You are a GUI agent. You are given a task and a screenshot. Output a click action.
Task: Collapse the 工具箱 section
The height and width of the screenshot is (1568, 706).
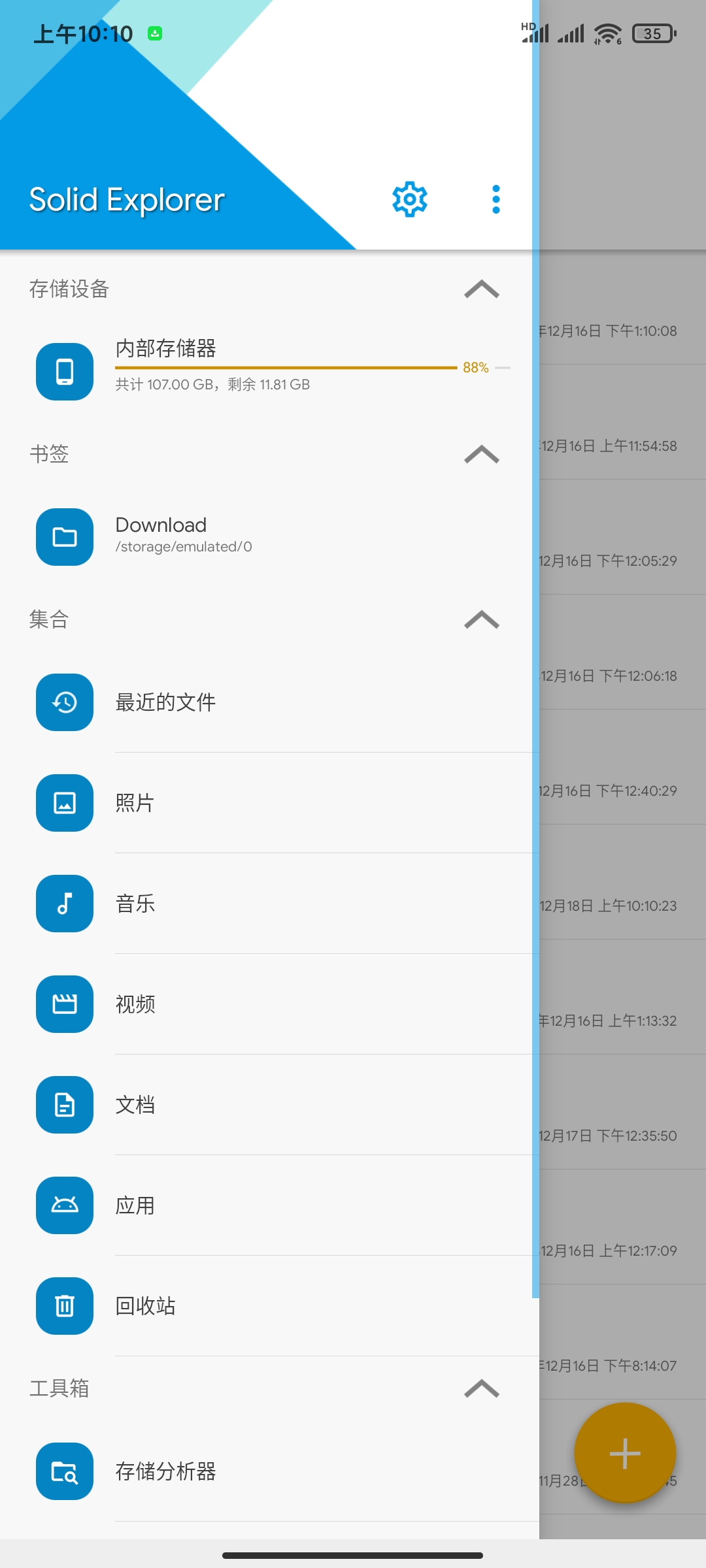480,1389
